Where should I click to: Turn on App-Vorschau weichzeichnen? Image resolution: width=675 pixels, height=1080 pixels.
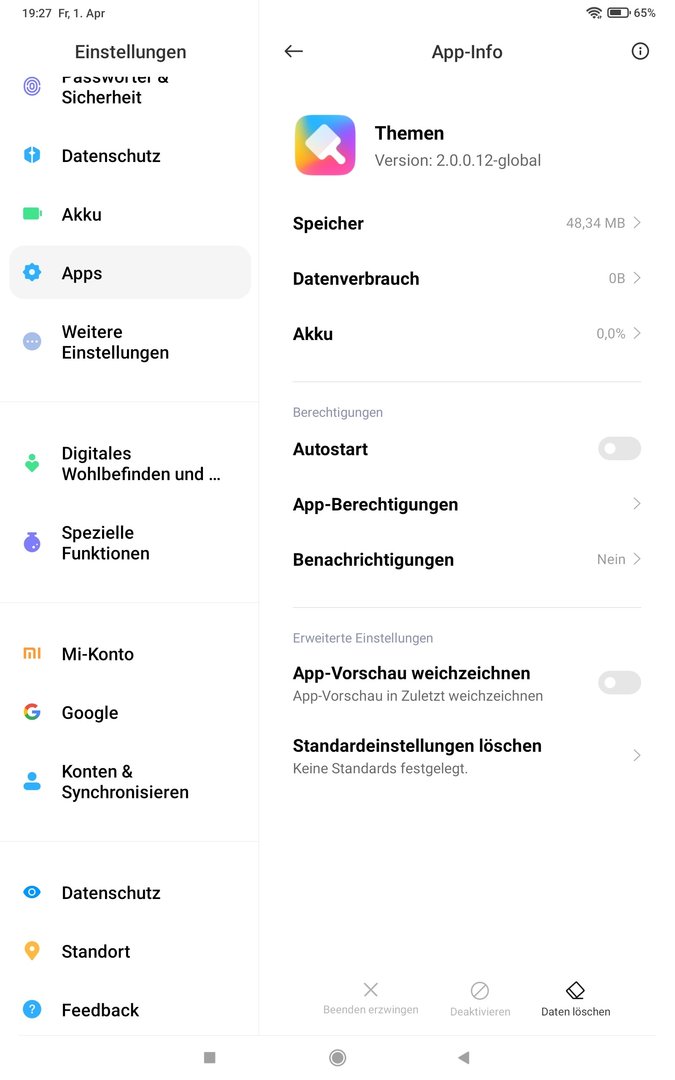(619, 683)
